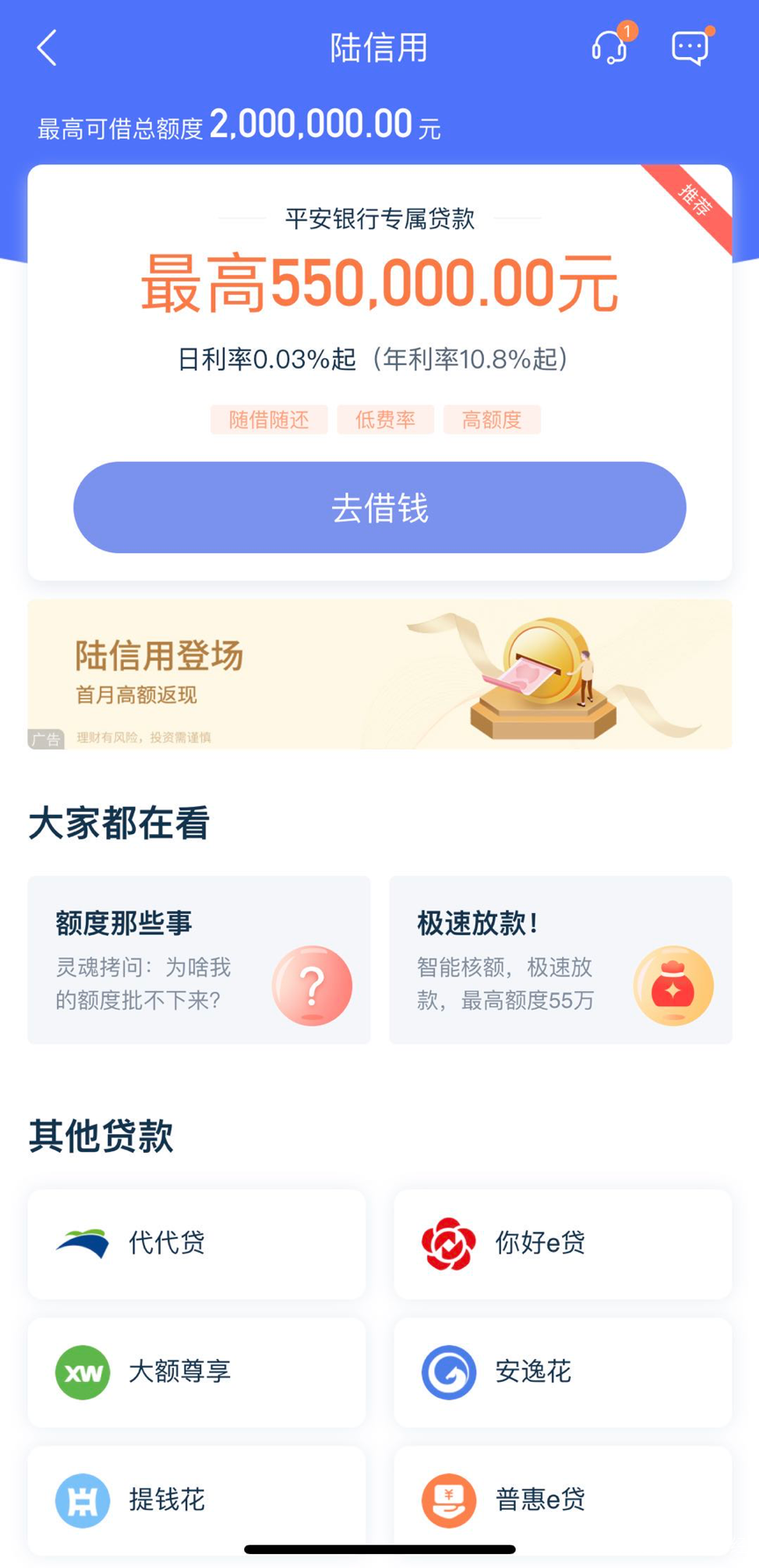Open the messages icon

(x=690, y=47)
